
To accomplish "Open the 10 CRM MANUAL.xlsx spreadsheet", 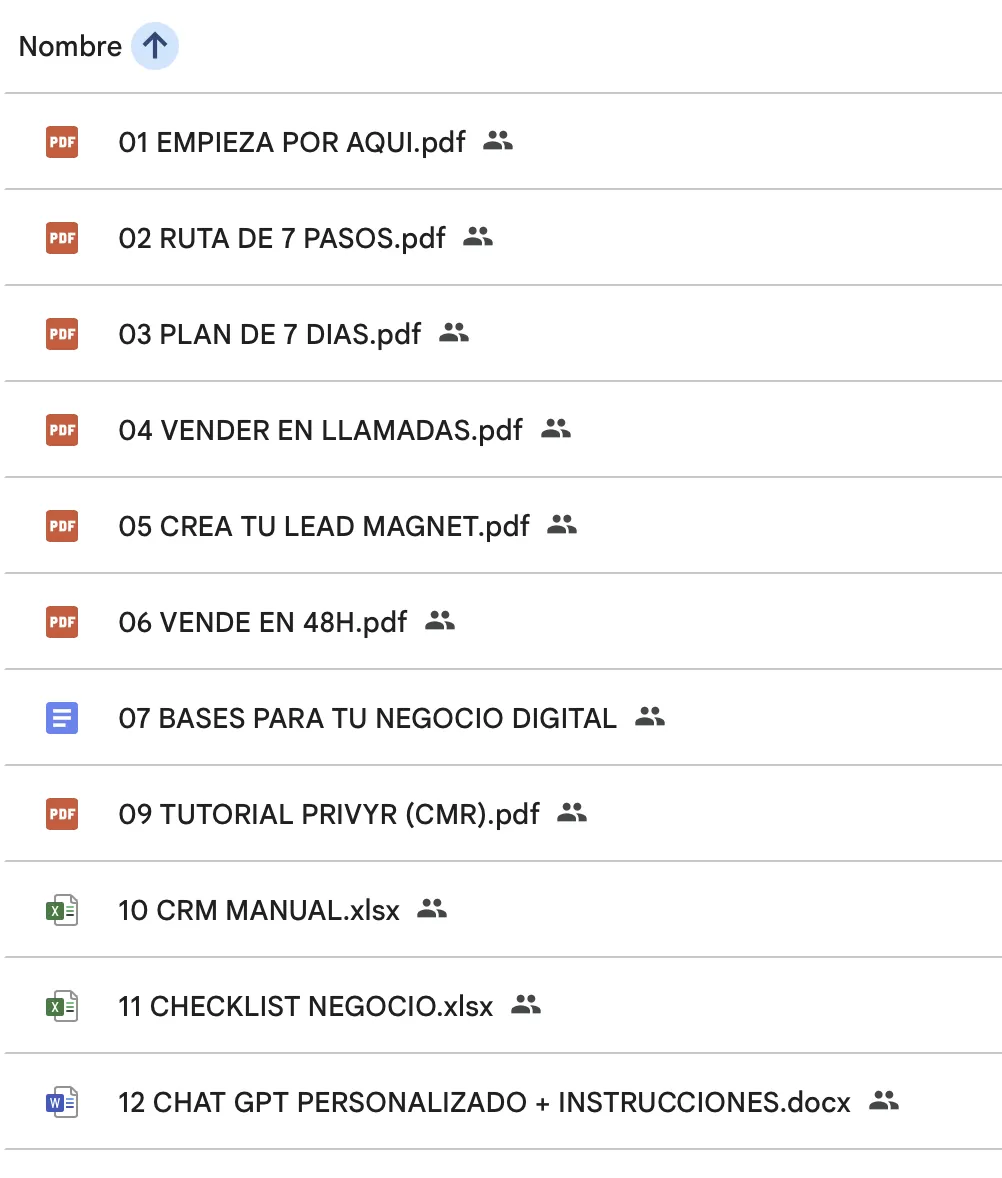I will (258, 910).
